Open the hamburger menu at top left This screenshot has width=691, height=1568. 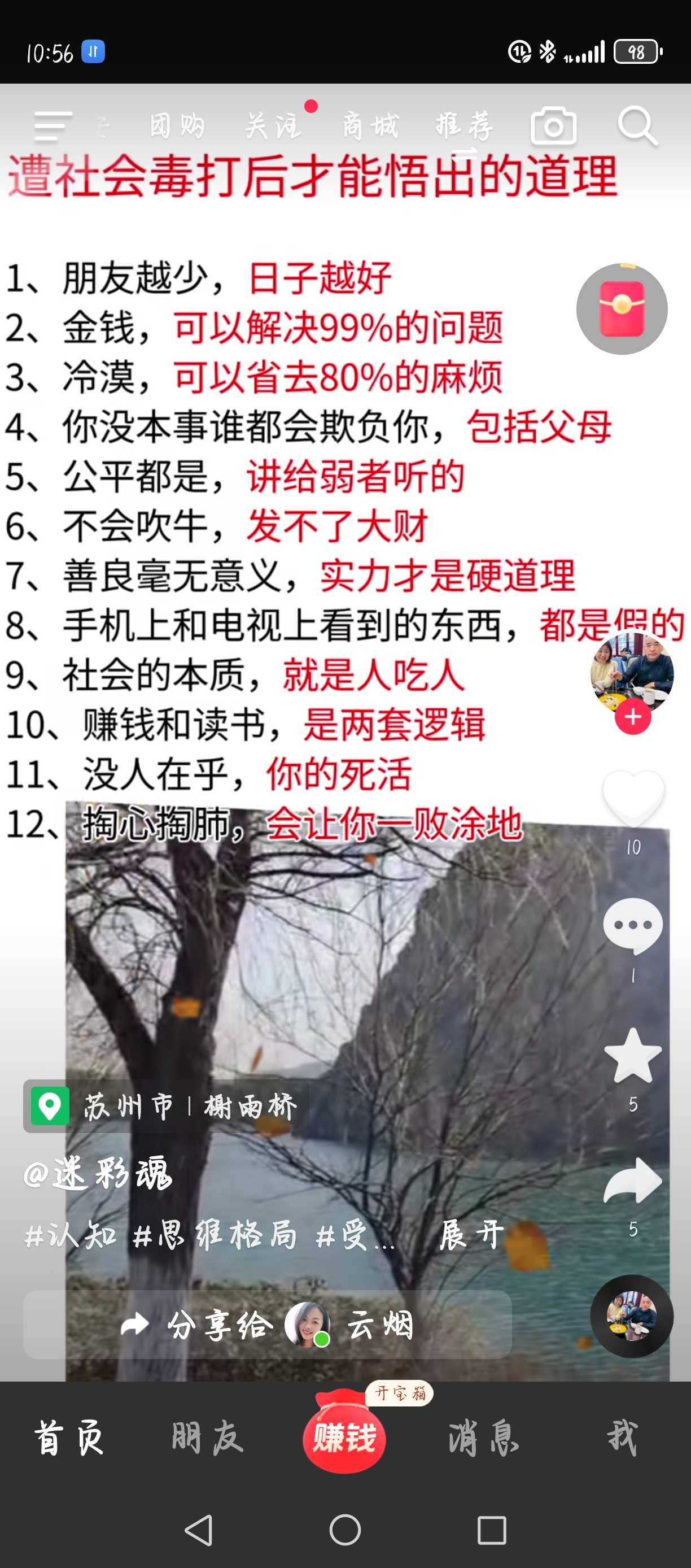tap(54, 126)
